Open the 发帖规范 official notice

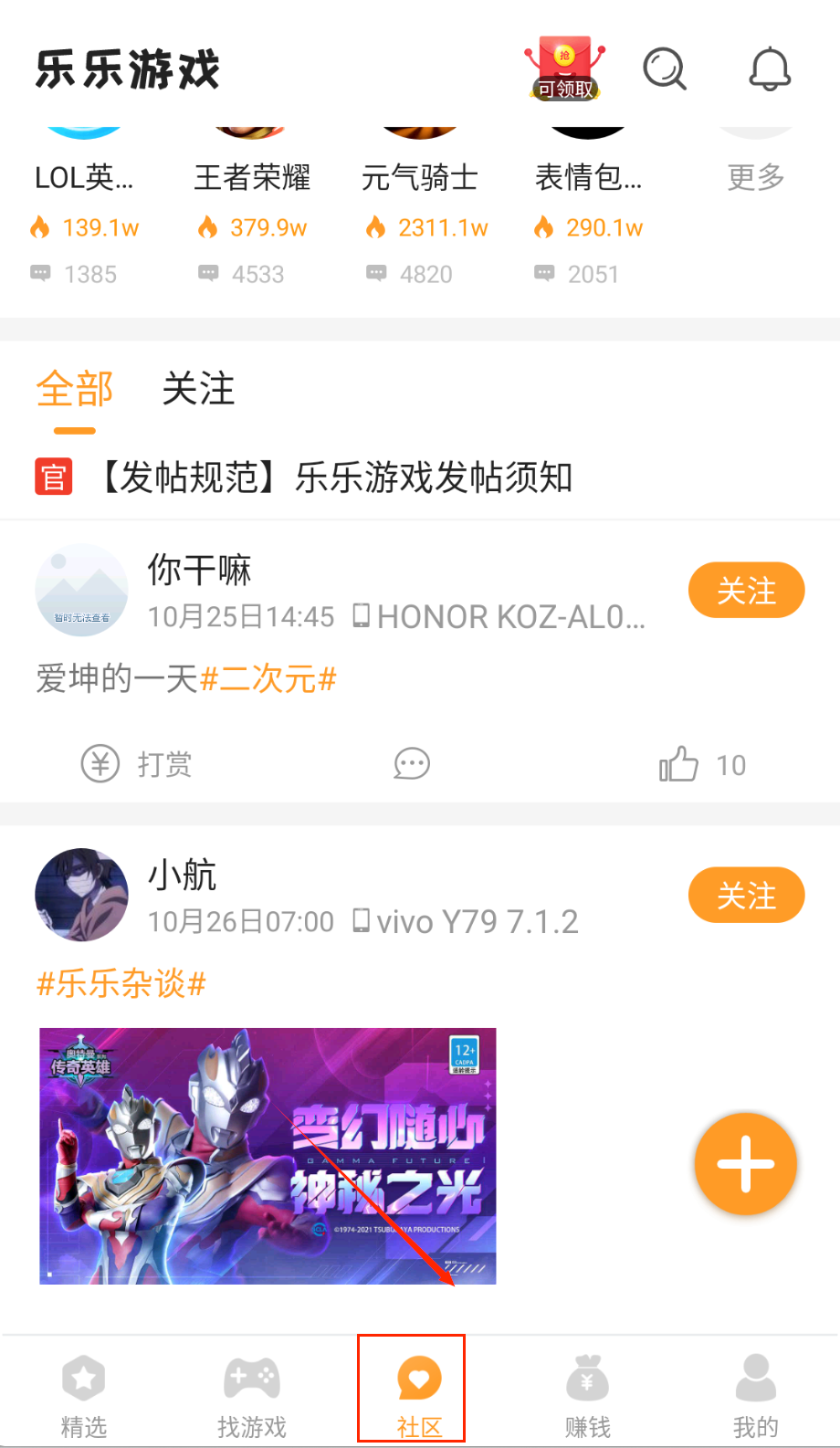coord(336,477)
